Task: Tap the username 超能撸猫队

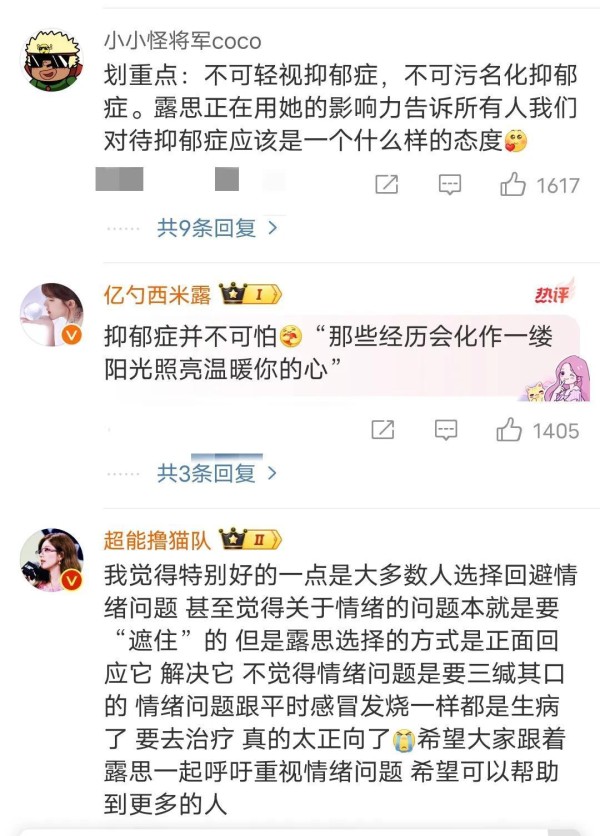Action: click(x=157, y=541)
